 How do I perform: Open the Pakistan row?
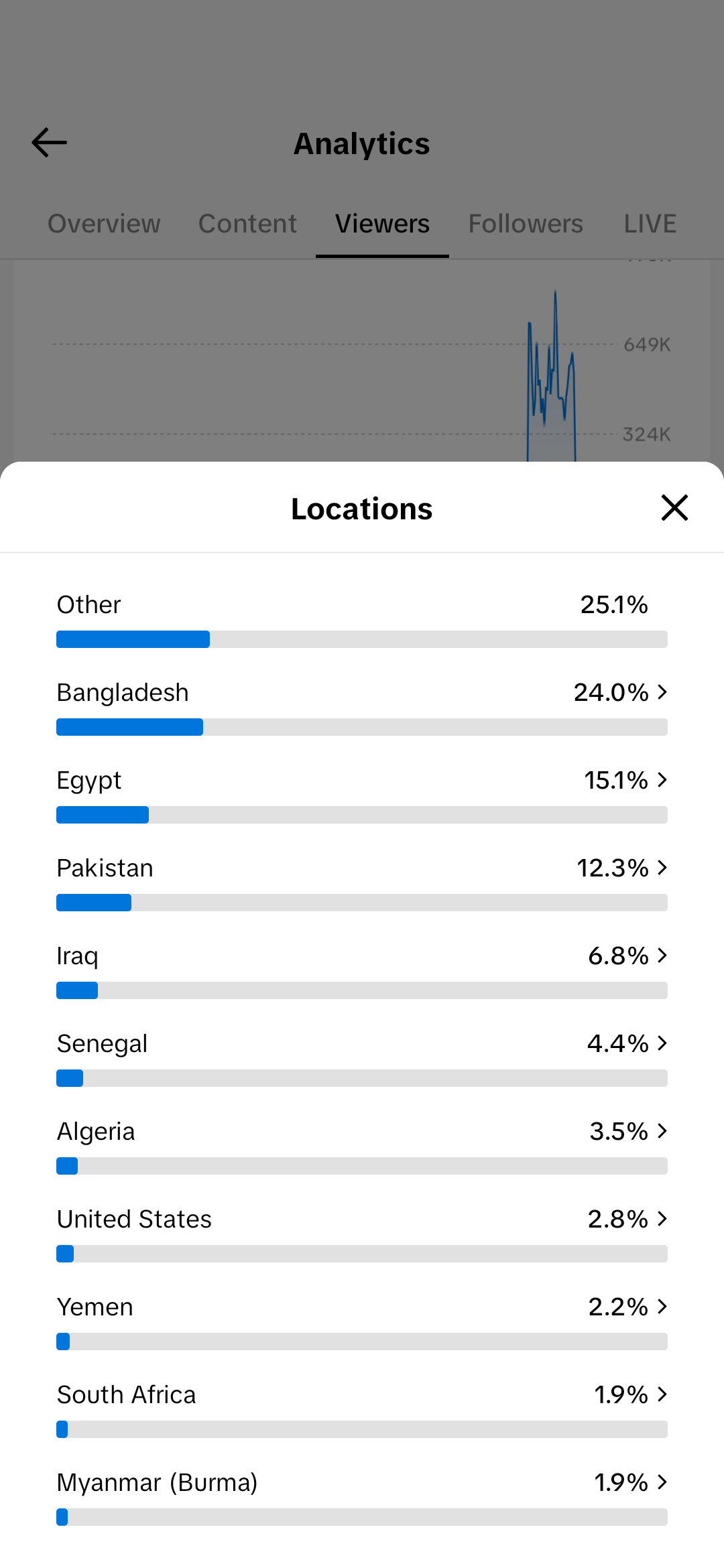click(x=362, y=883)
